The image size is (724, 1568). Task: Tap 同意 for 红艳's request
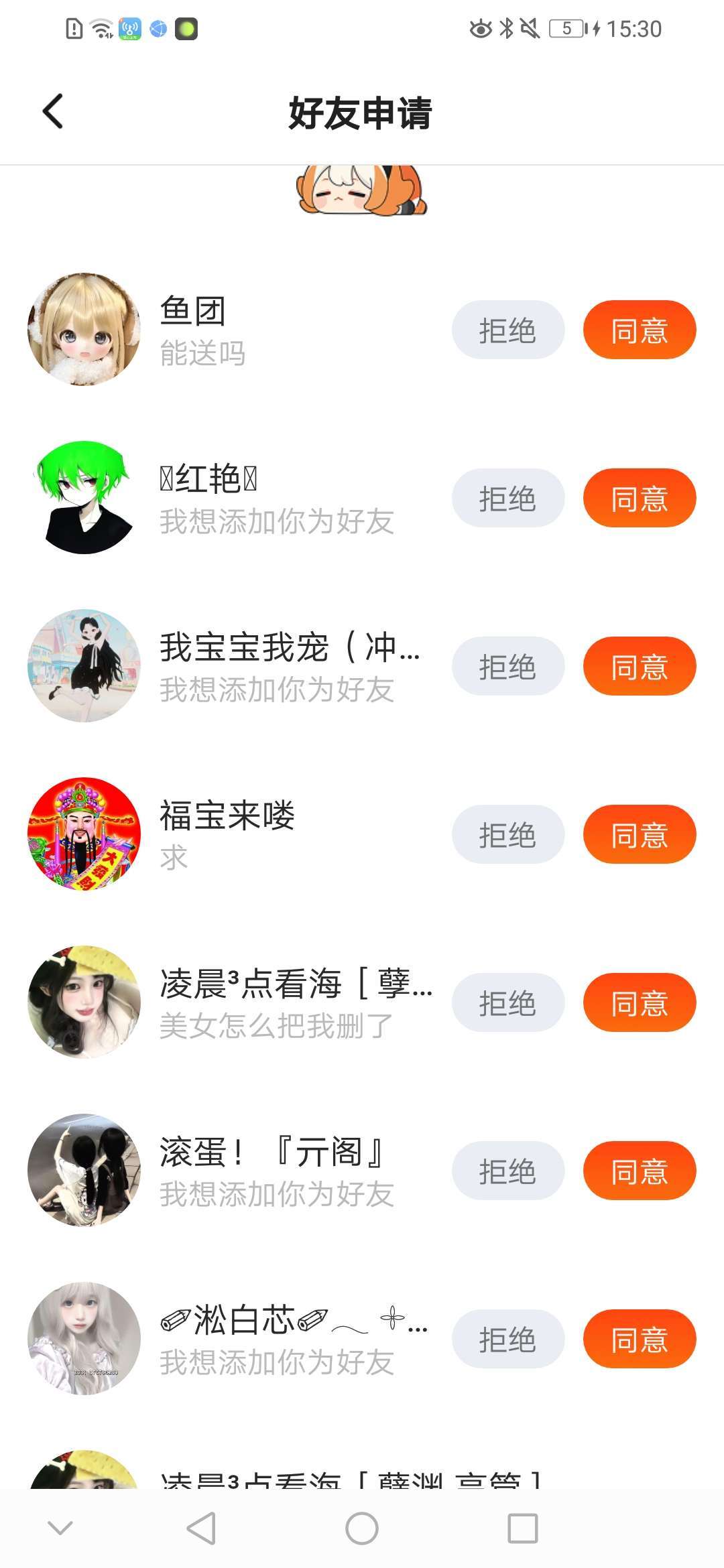(639, 499)
